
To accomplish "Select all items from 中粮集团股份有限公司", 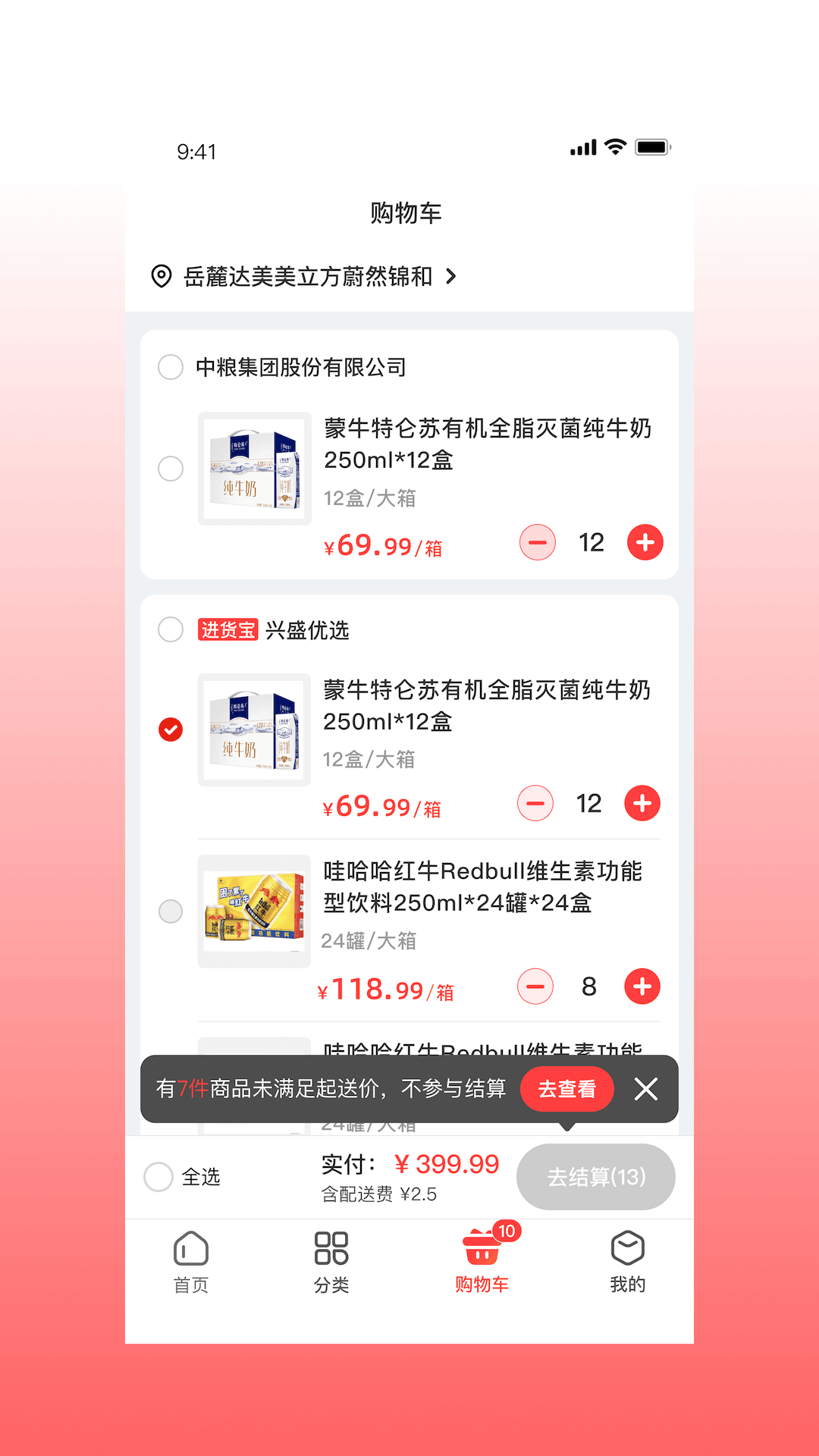I will (x=171, y=367).
